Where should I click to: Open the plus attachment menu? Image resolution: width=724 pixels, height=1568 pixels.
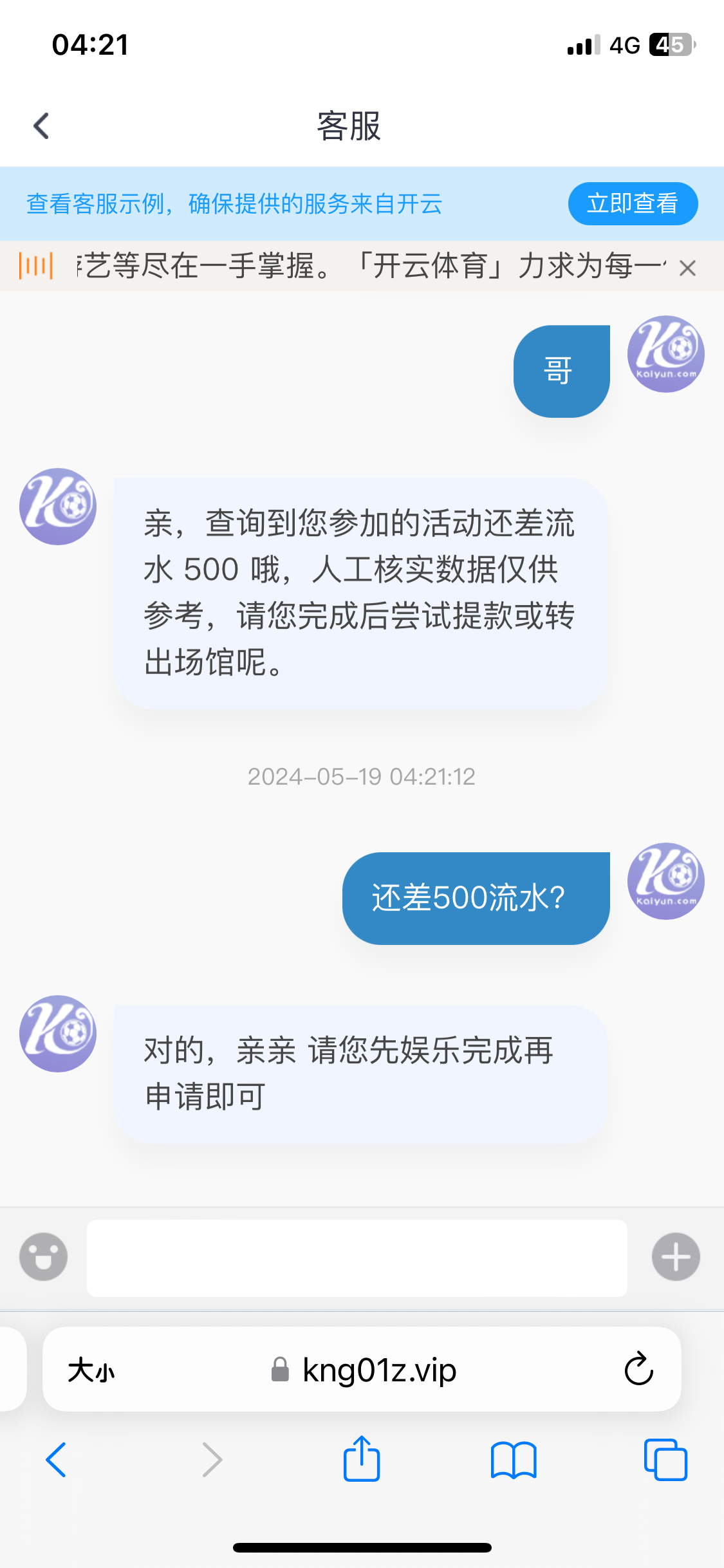click(676, 1256)
